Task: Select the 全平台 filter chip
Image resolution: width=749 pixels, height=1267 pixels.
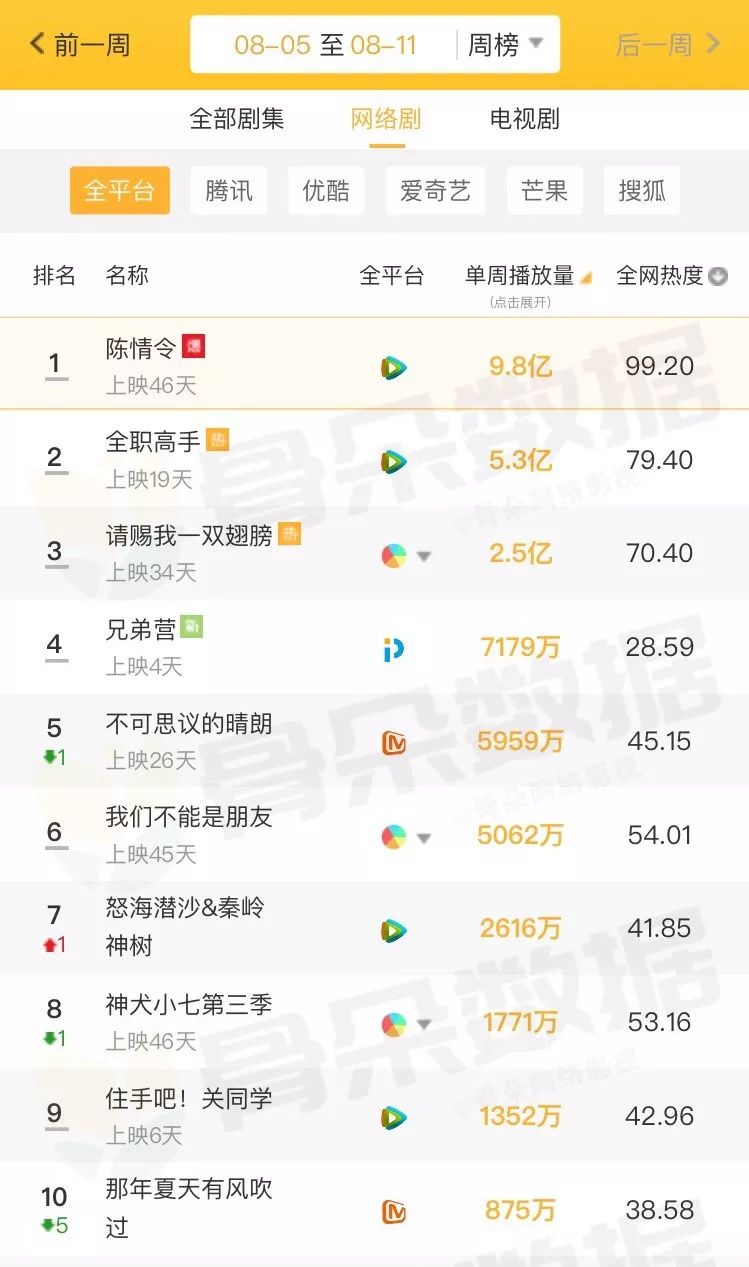Action: [119, 191]
